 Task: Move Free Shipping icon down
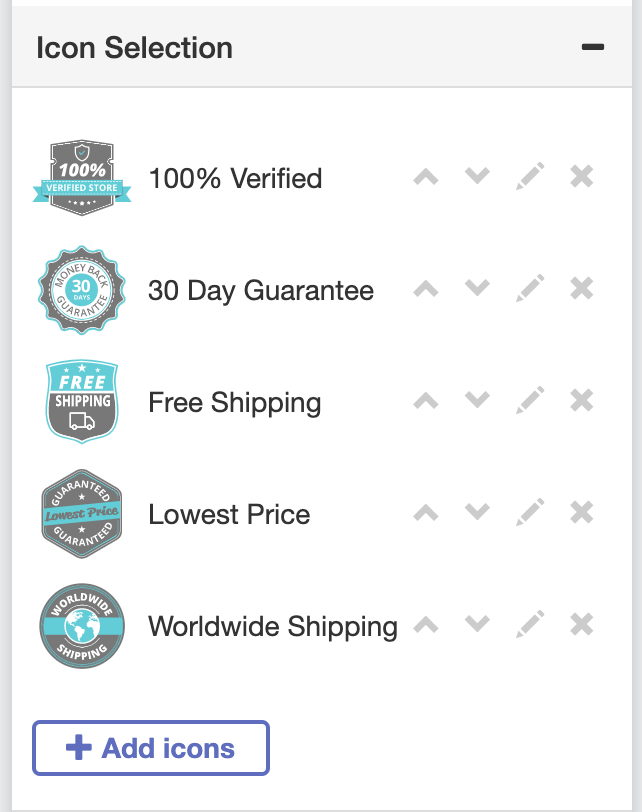pos(478,402)
